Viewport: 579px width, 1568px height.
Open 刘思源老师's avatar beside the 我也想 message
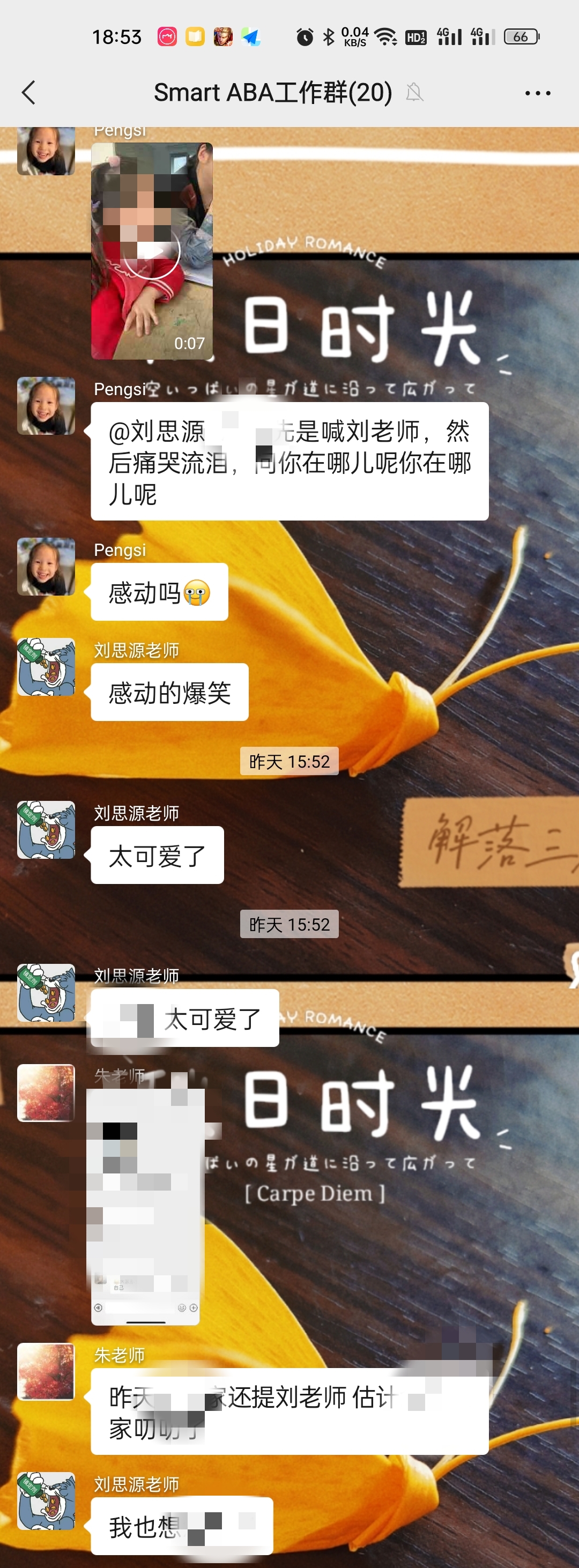(46, 1500)
